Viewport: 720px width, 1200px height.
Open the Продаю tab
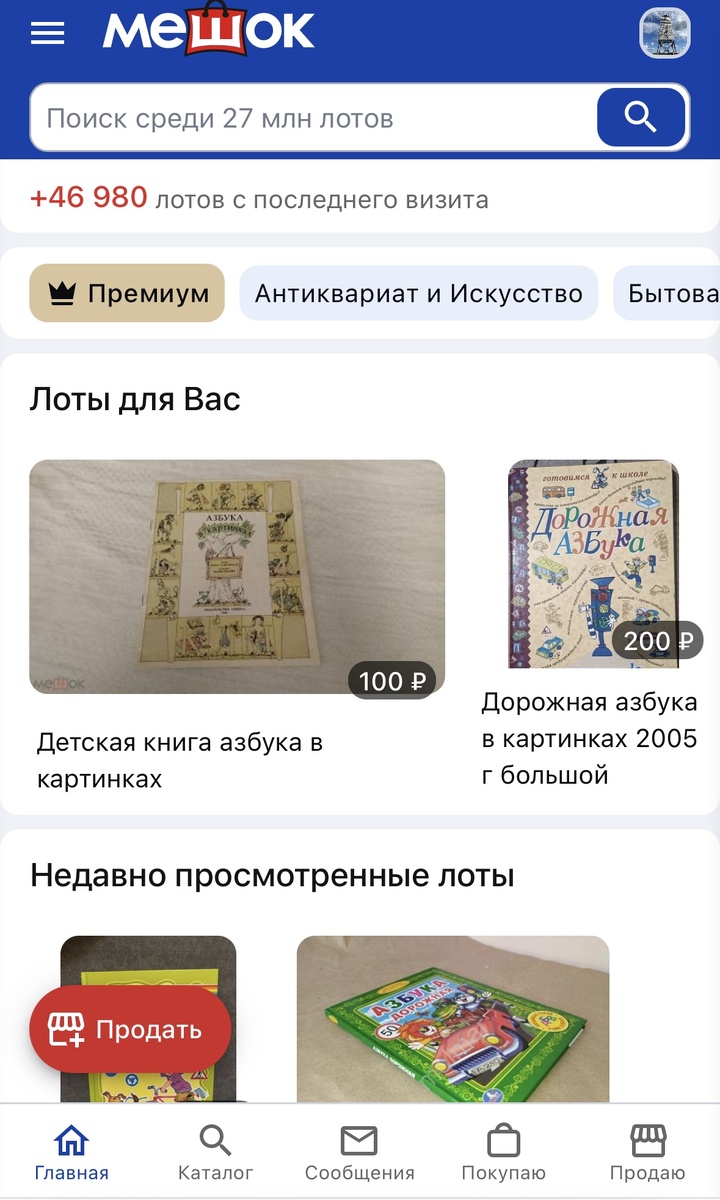[x=647, y=1152]
